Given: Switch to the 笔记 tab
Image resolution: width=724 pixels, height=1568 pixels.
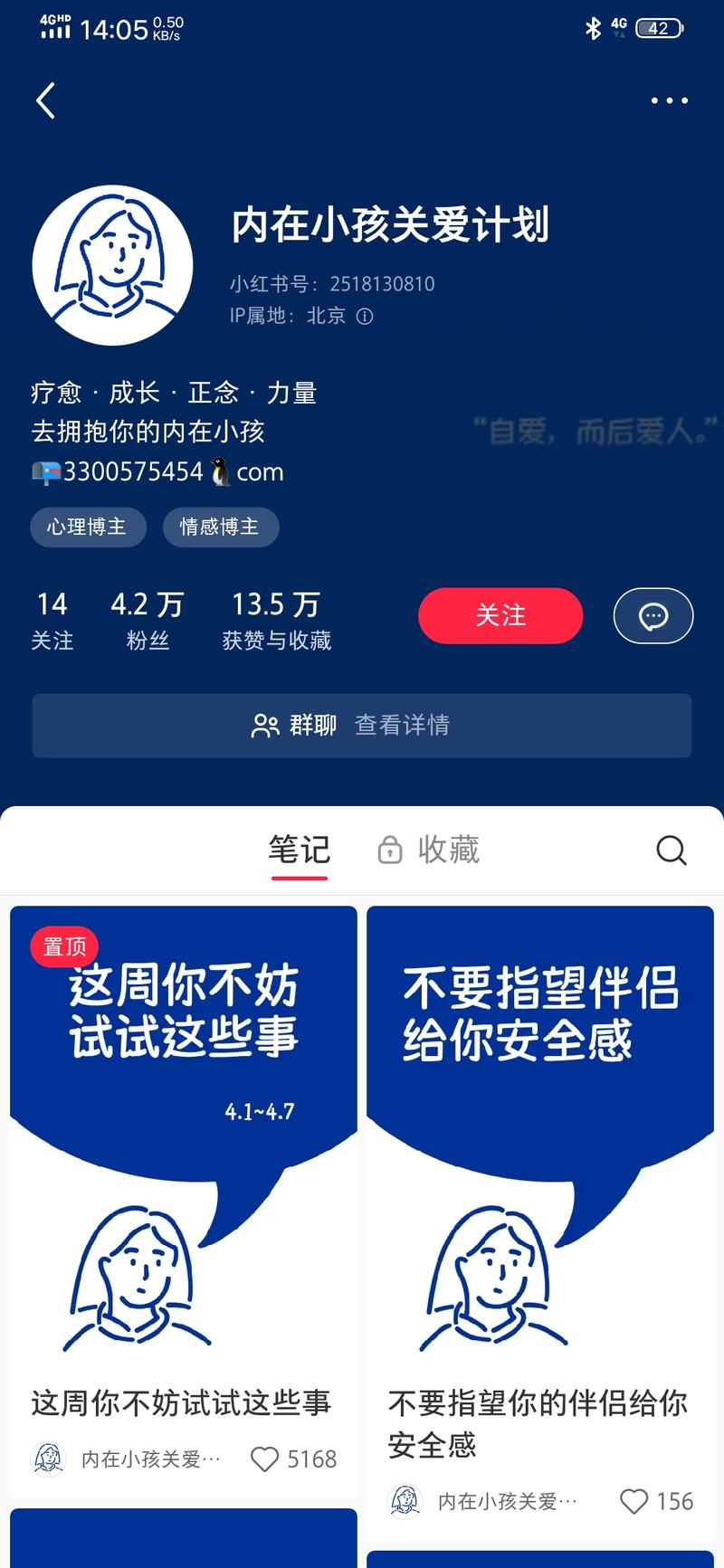Looking at the screenshot, I should pos(299,850).
